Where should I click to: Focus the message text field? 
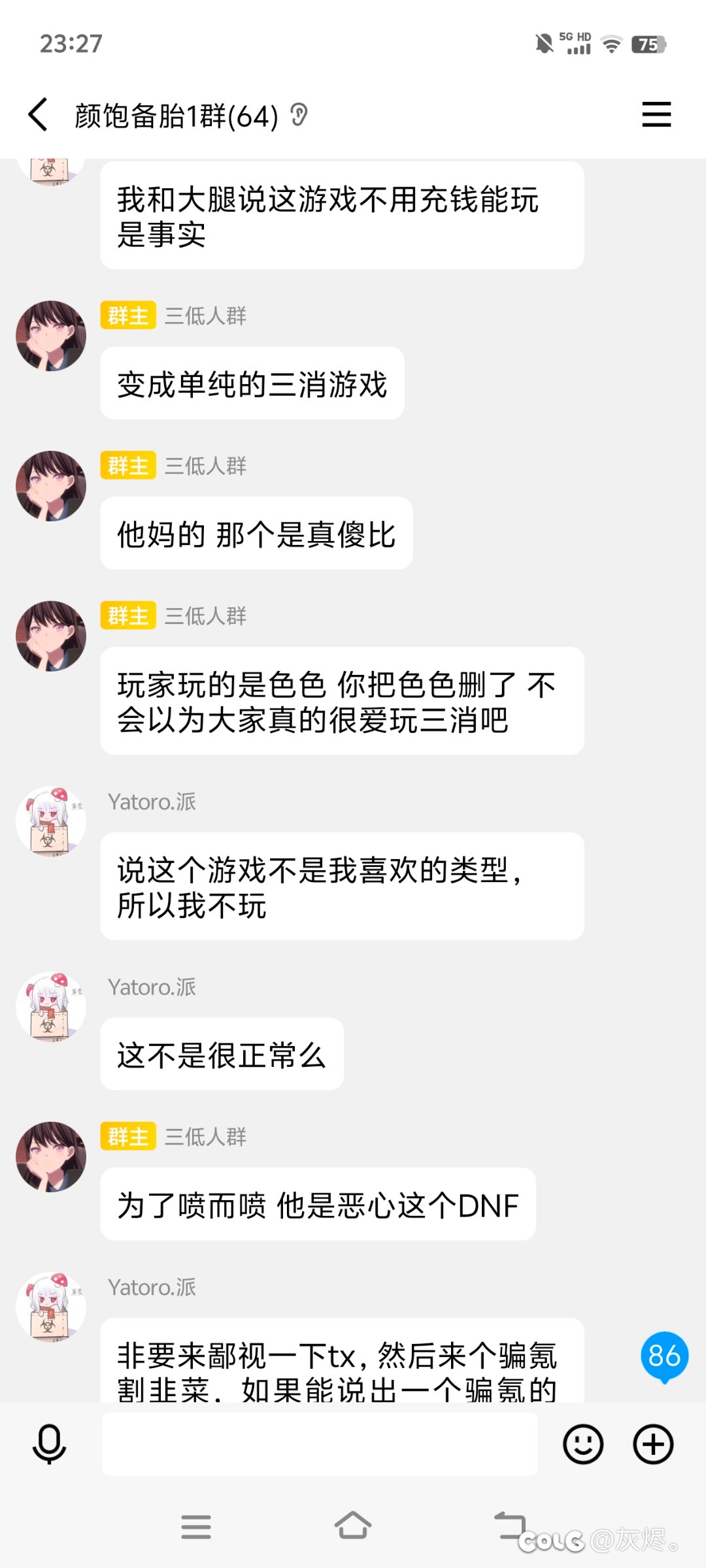tap(320, 1444)
